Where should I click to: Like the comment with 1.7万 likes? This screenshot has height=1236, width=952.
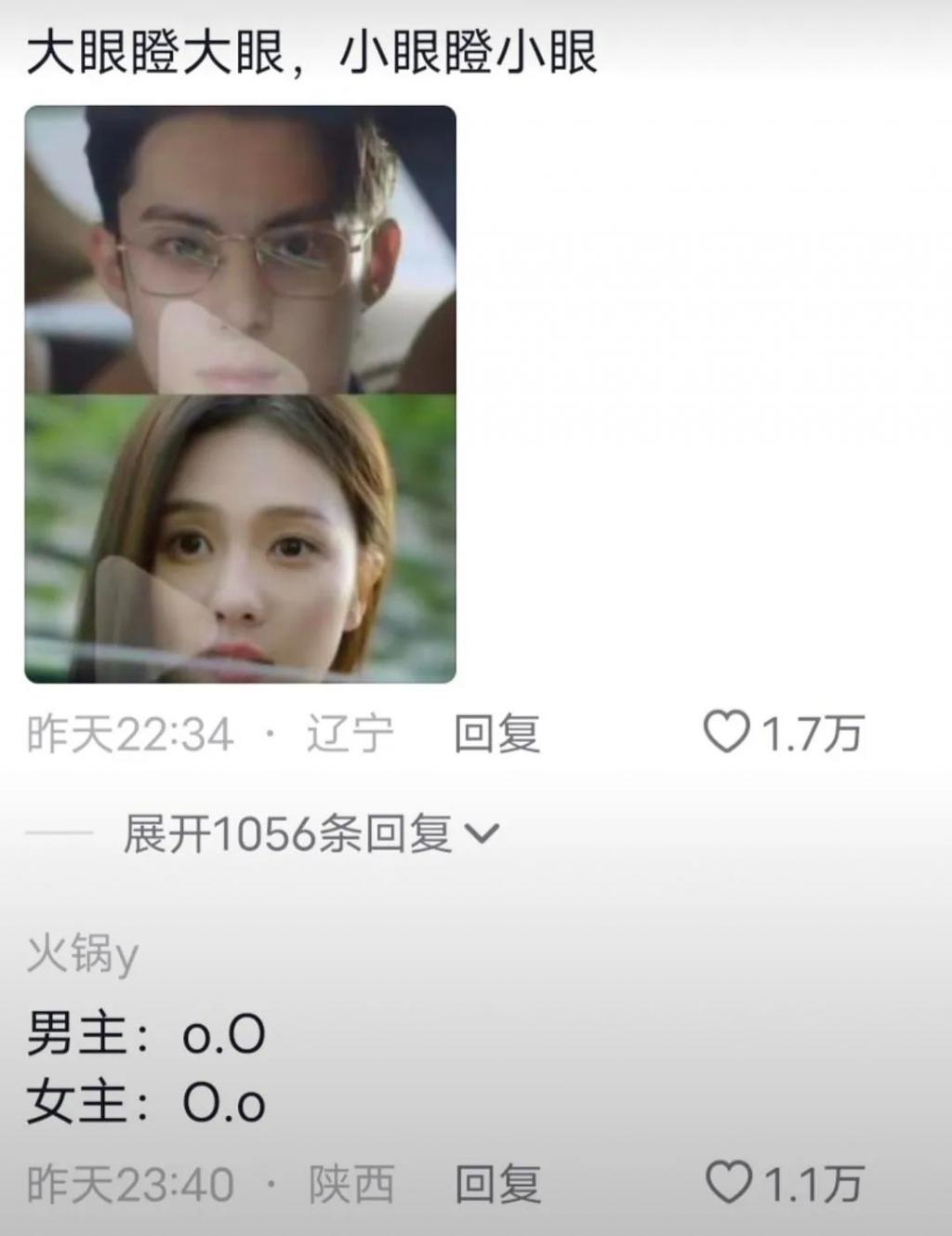click(x=726, y=732)
